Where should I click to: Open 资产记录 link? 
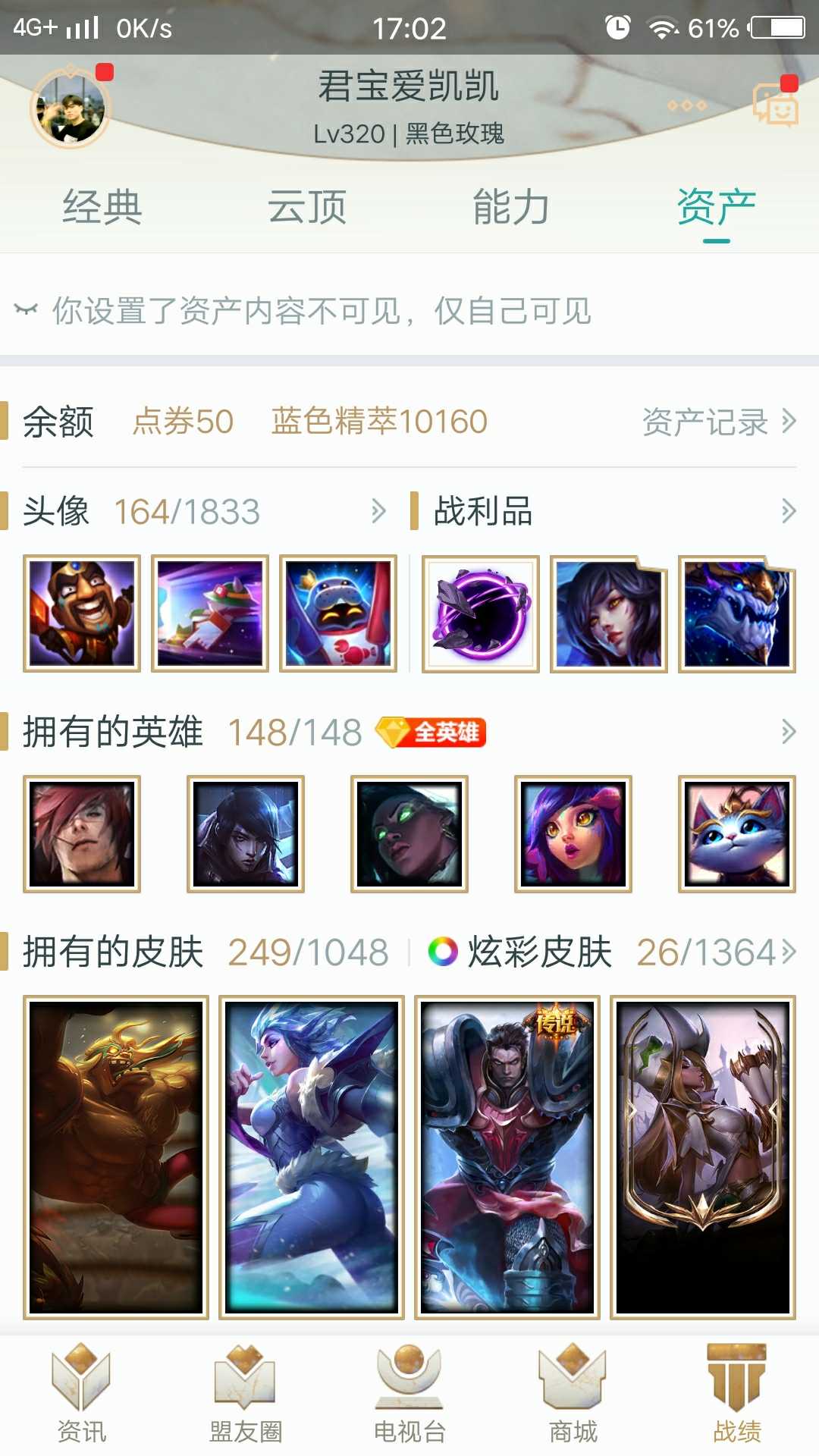[719, 422]
